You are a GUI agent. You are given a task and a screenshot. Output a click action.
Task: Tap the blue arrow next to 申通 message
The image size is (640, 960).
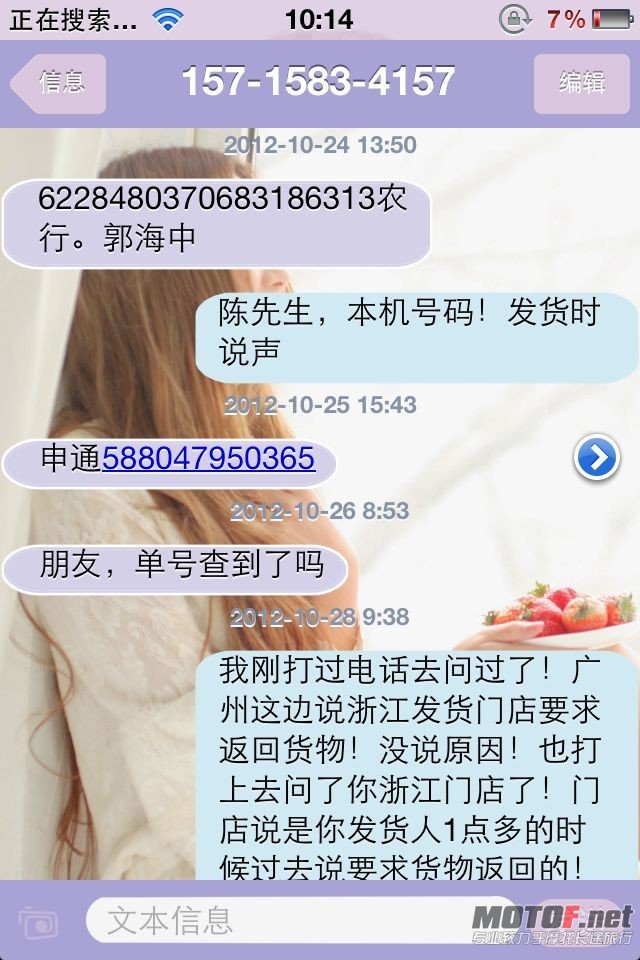pyautogui.click(x=597, y=459)
